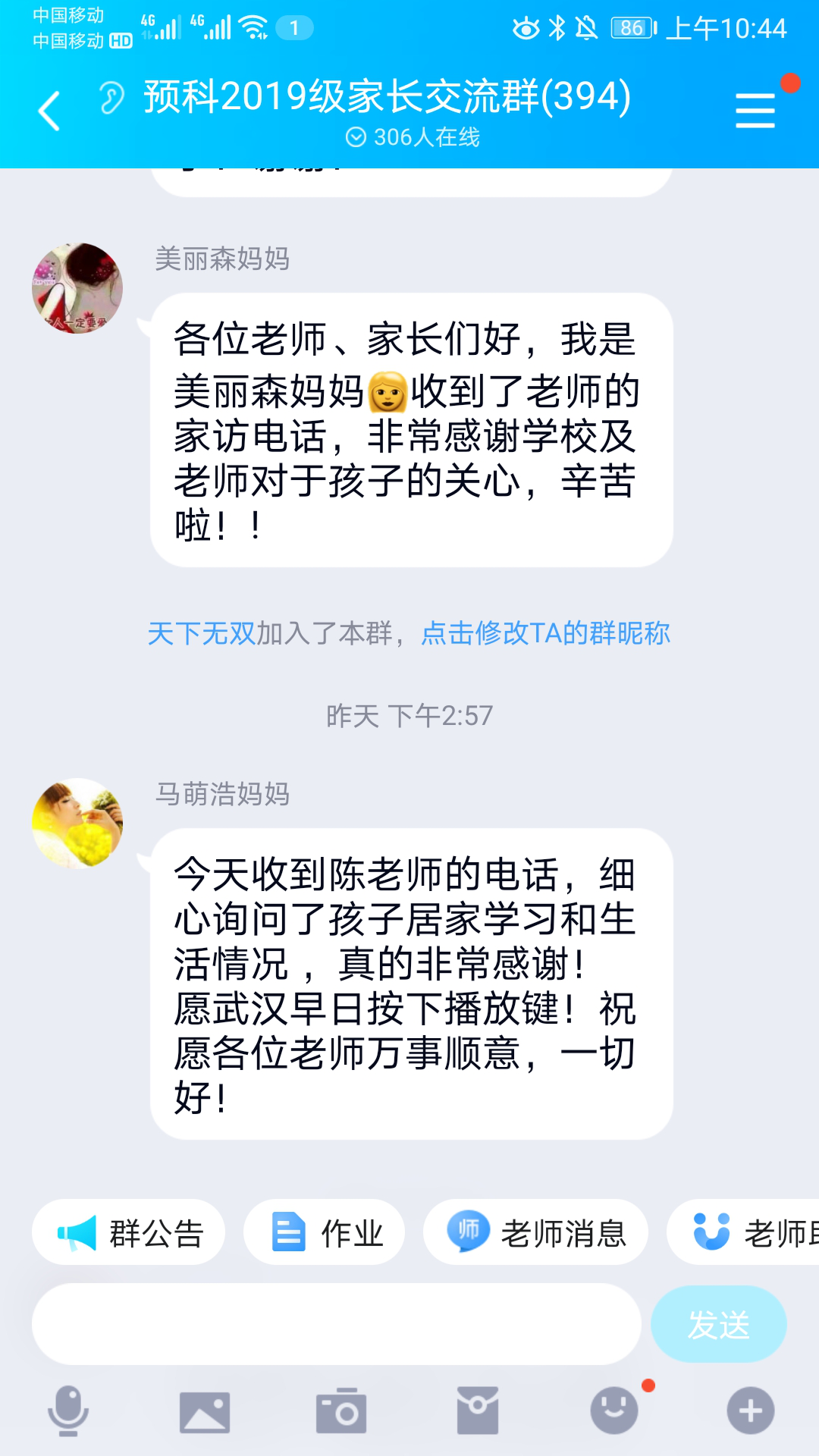Open 群公告 chip
The image size is (819, 1456).
[129, 1232]
